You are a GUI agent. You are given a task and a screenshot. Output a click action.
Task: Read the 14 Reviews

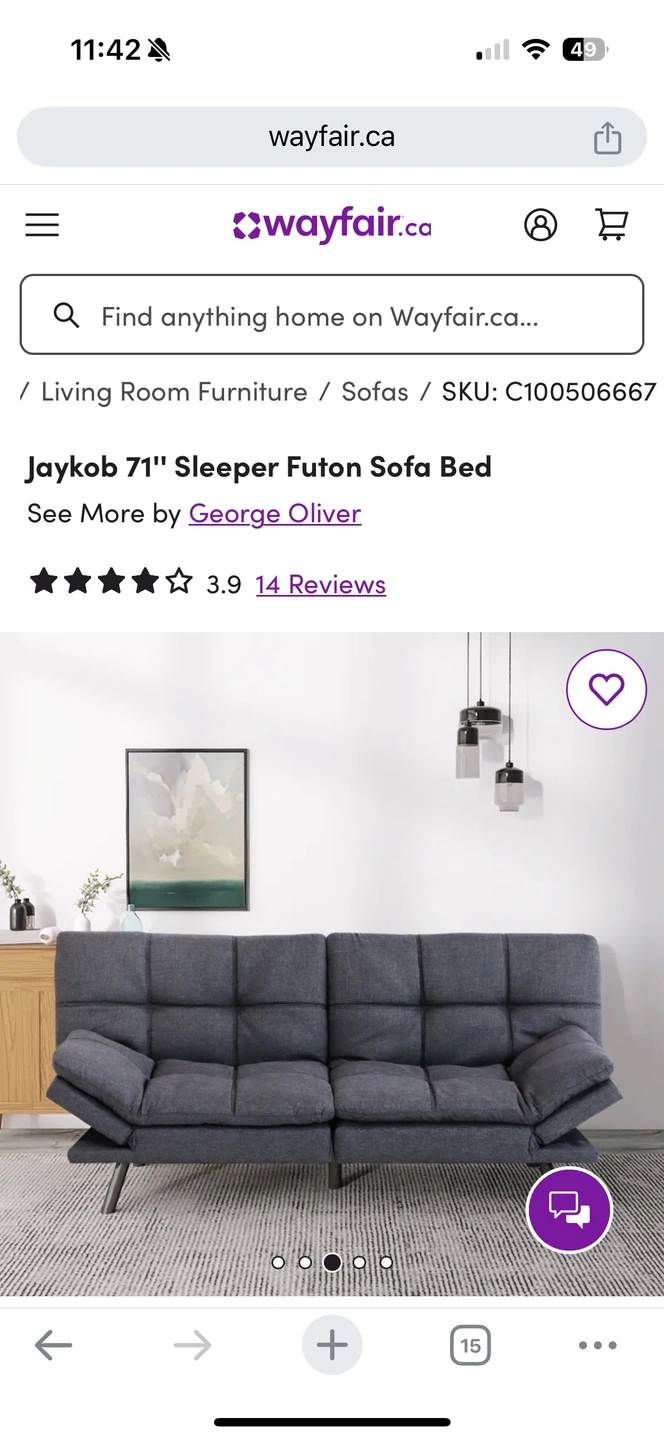tap(321, 584)
